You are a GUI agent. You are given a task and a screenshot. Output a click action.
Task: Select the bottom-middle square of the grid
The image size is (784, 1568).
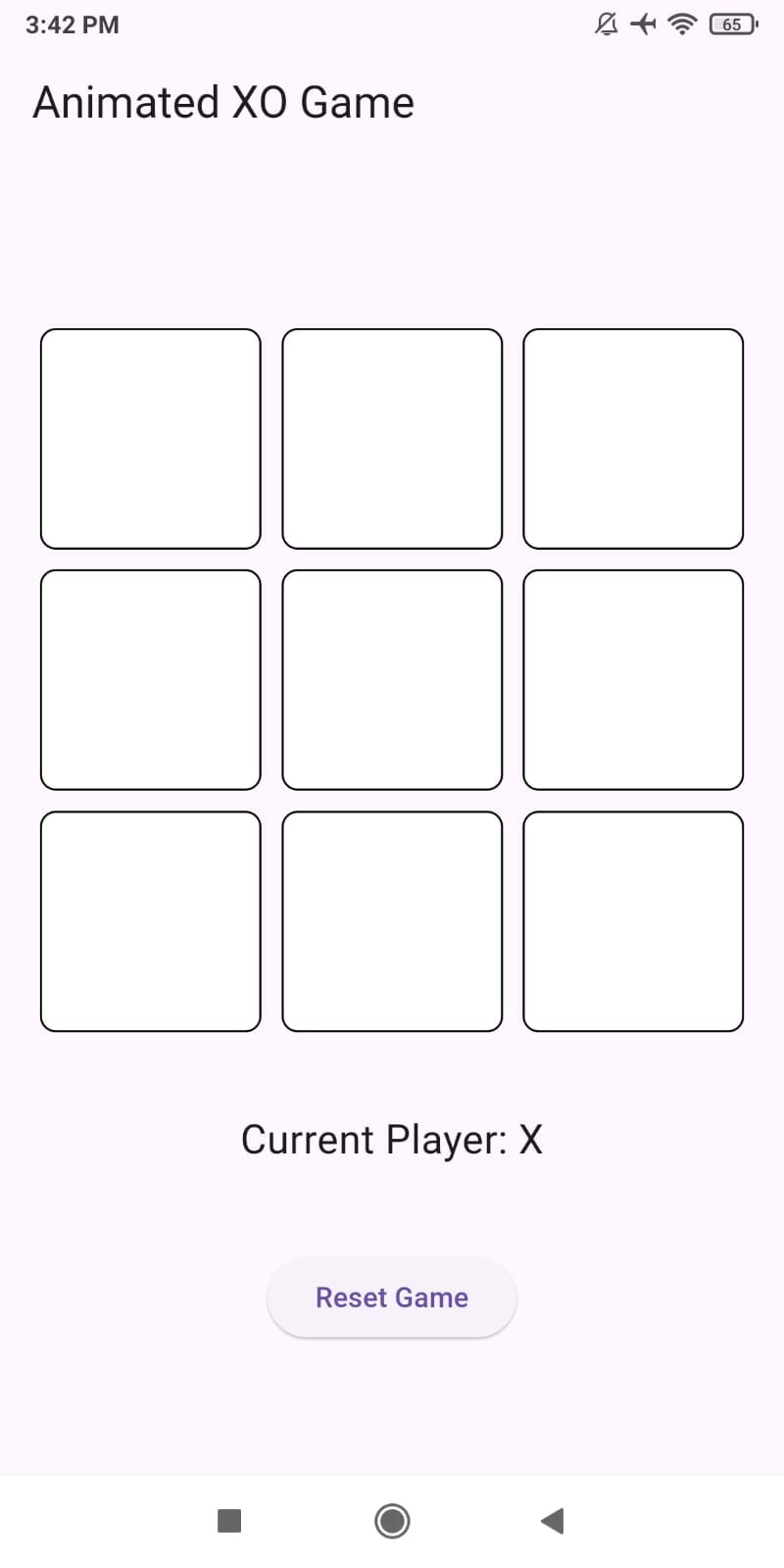point(392,921)
